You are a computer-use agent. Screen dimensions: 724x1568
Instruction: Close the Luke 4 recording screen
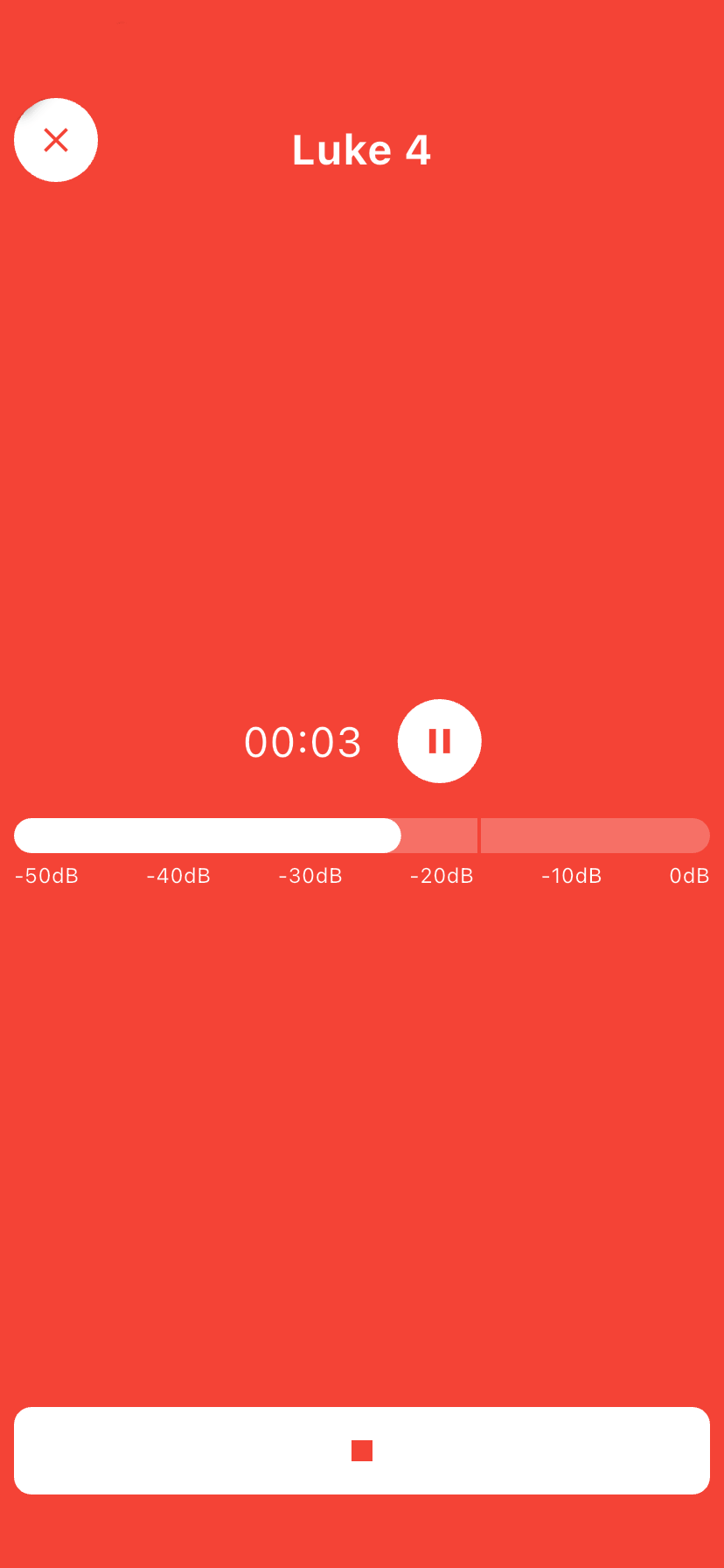pos(56,140)
